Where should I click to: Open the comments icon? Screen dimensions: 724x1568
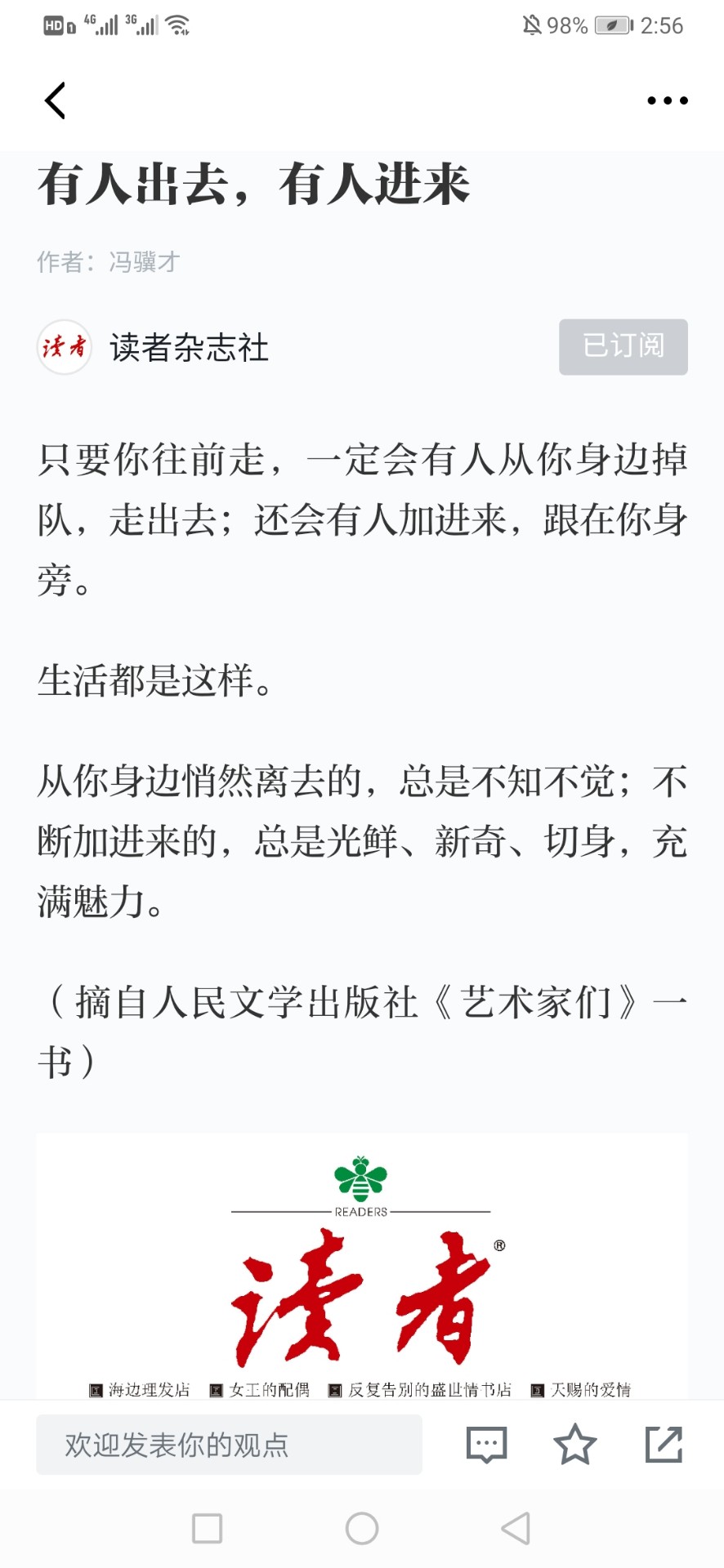click(486, 1445)
